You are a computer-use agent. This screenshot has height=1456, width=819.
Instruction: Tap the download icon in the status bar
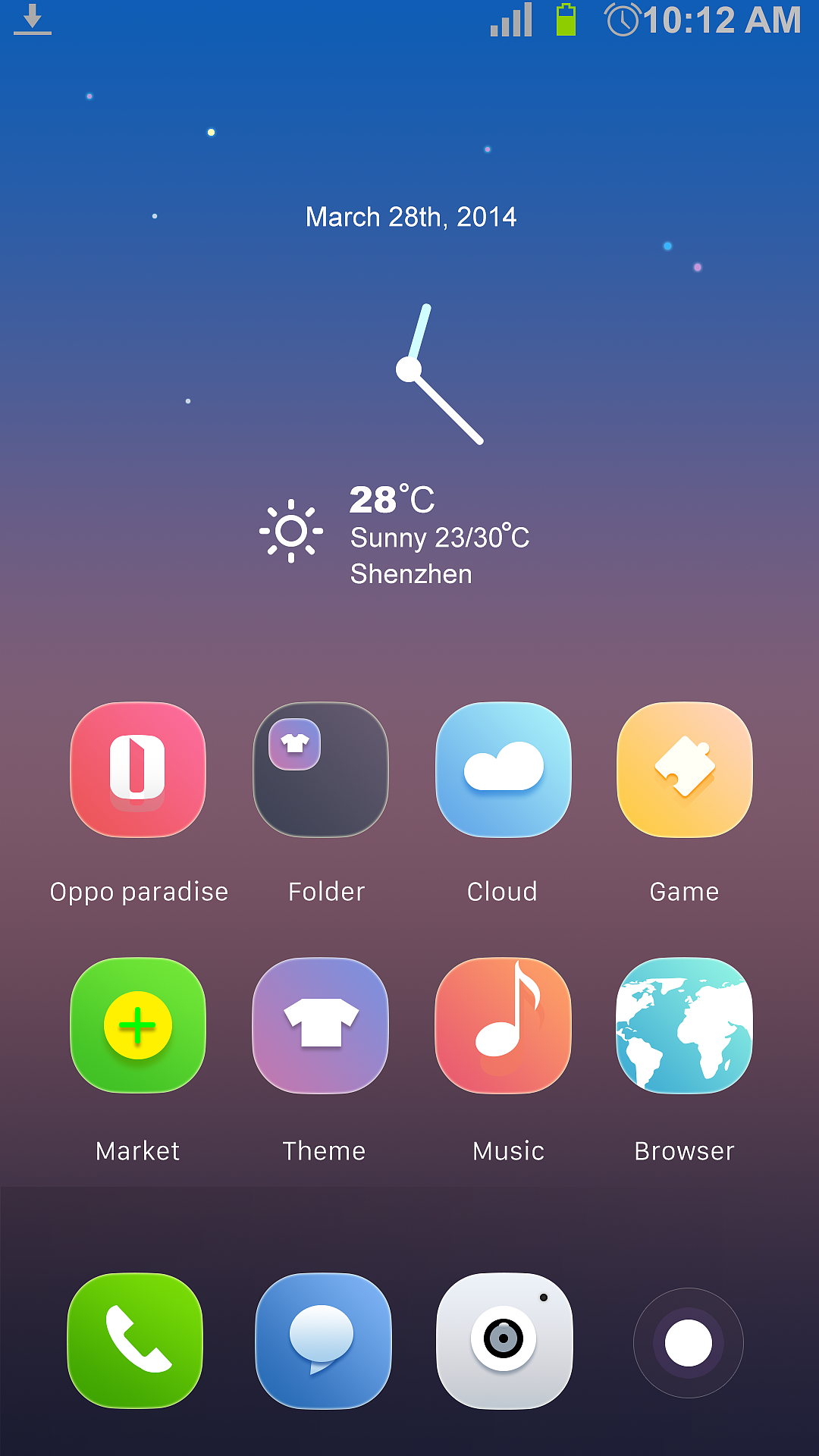[x=32, y=20]
